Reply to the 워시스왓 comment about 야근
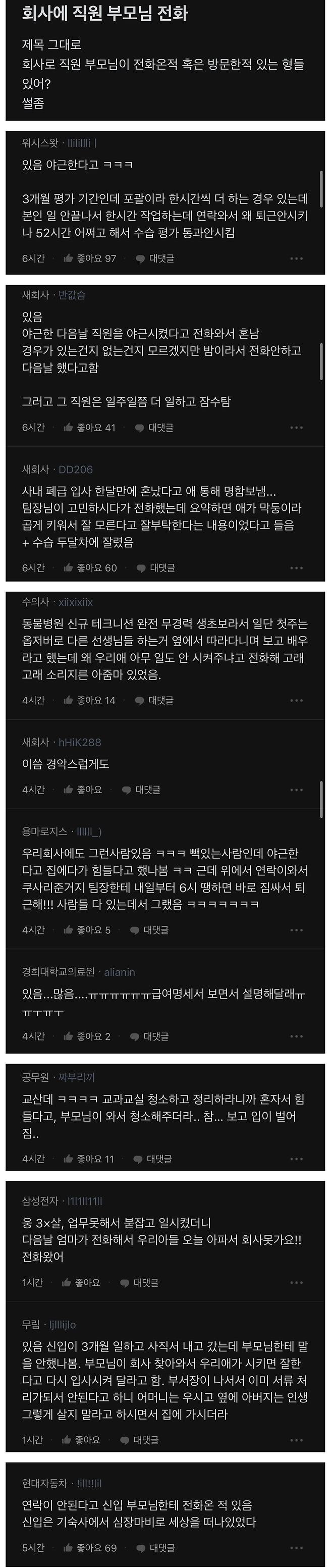Screen dimensions: 332x1568 [155, 258]
